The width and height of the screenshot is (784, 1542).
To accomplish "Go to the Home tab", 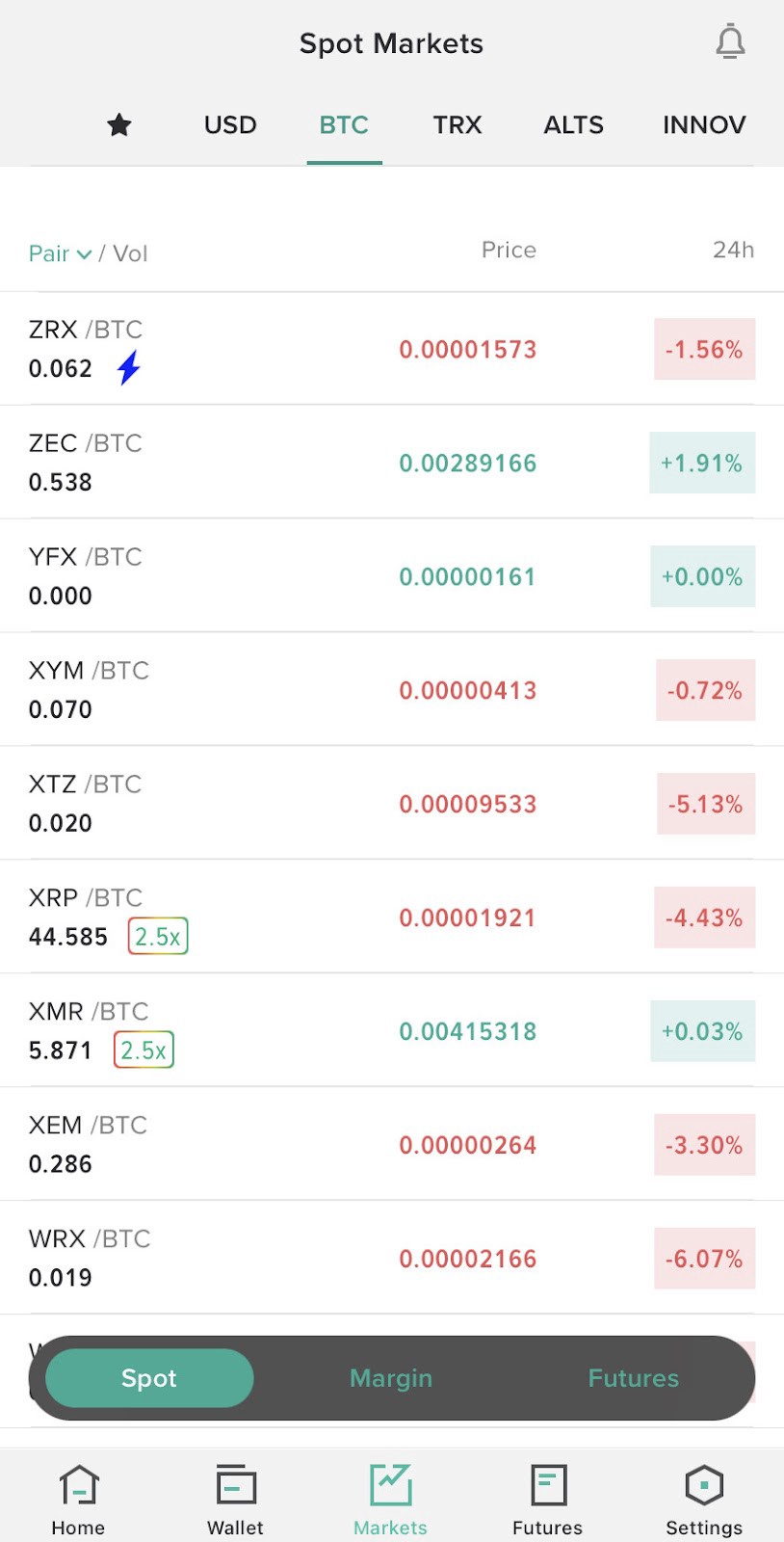I will coord(78,1500).
